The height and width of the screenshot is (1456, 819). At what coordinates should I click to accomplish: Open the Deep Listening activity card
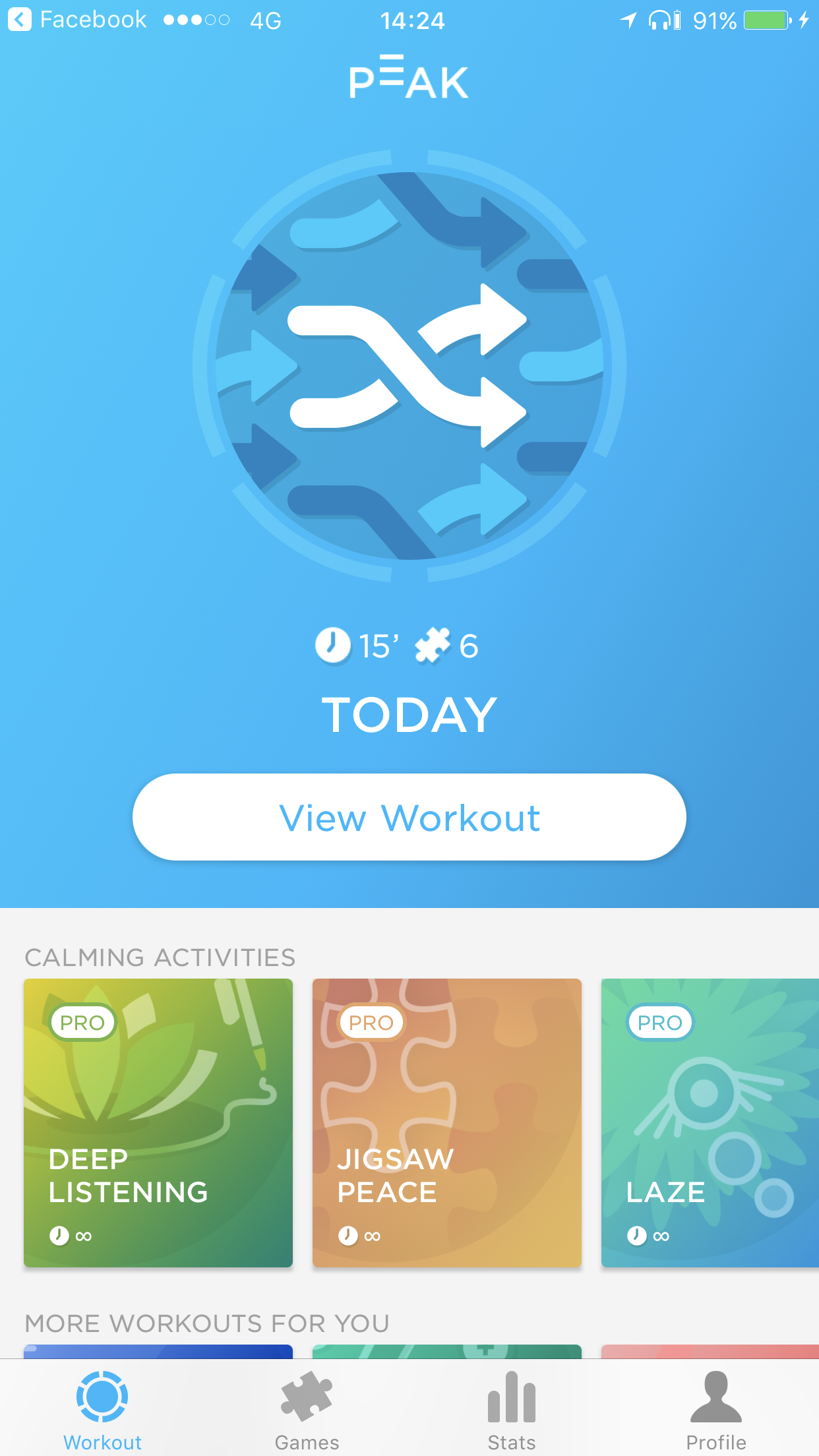click(158, 1123)
